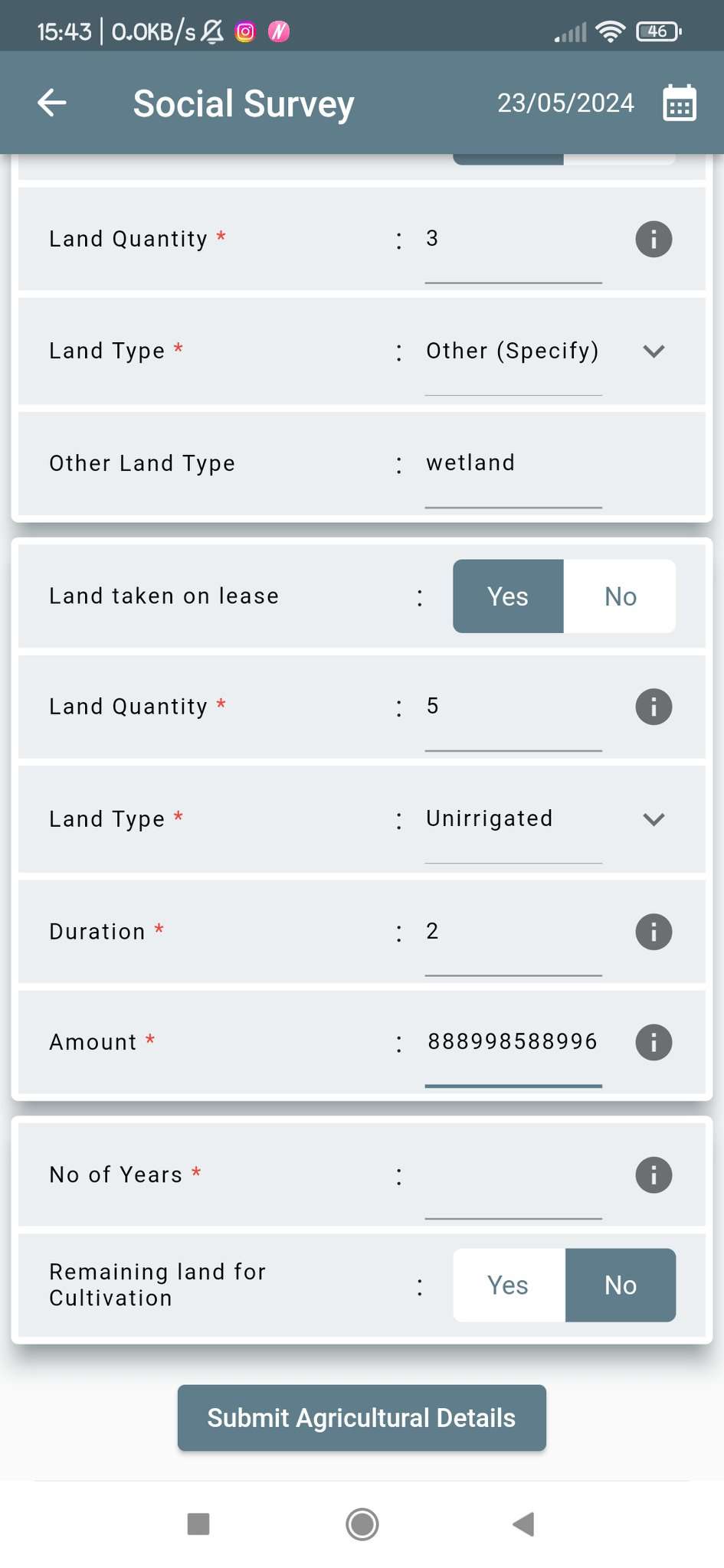724x1568 pixels.
Task: Edit the Duration field
Action: pyautogui.click(x=513, y=932)
